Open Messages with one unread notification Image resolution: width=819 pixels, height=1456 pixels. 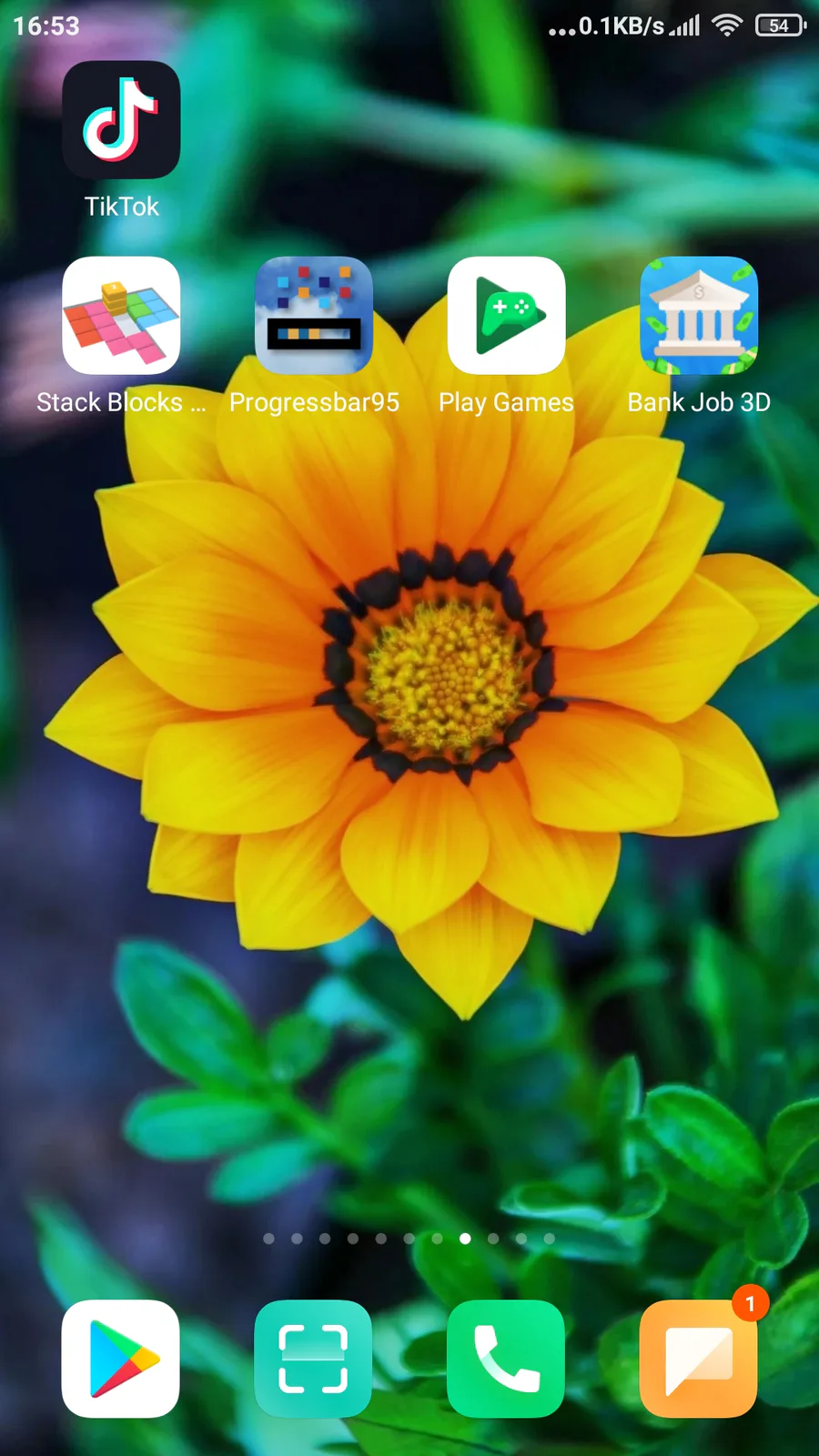(699, 1359)
